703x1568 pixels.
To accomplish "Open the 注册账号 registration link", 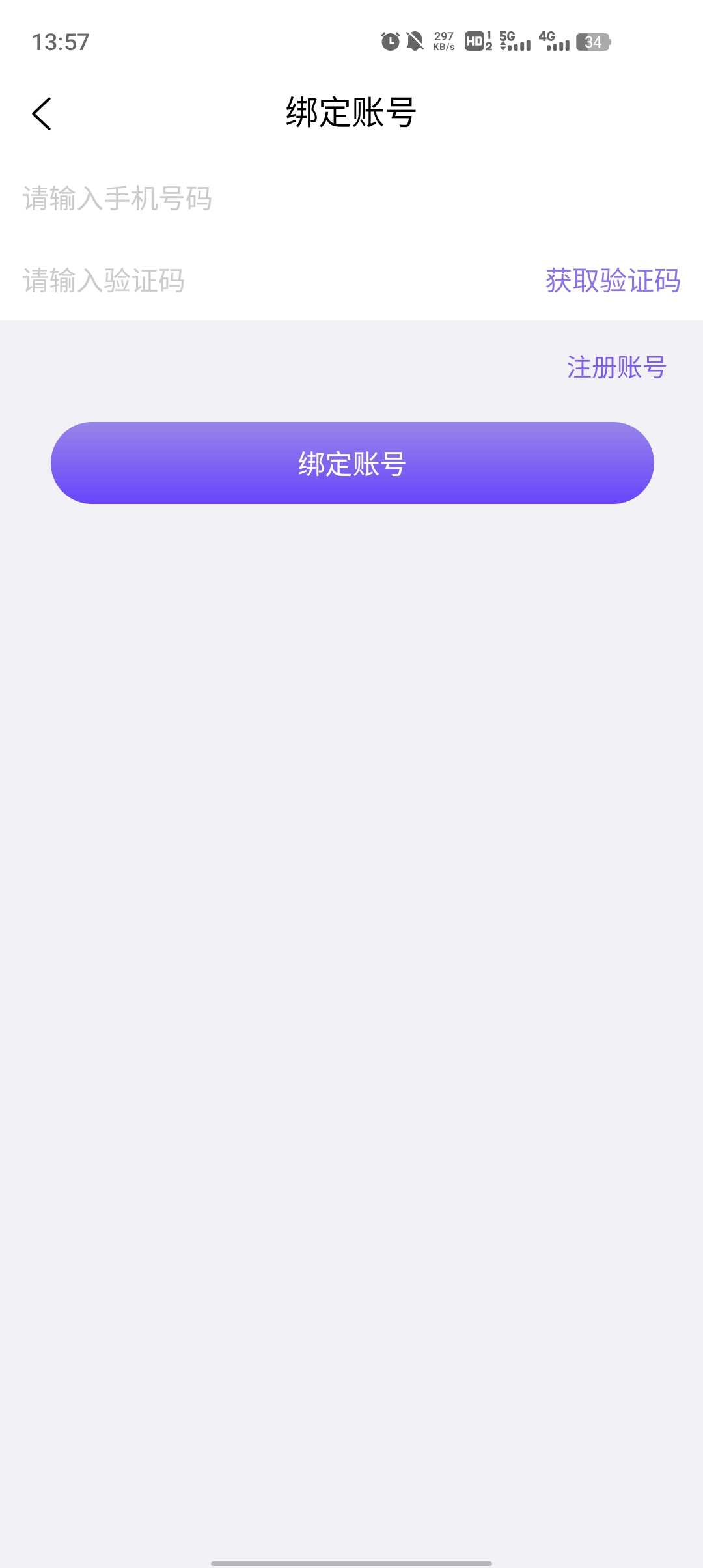I will 616,367.
